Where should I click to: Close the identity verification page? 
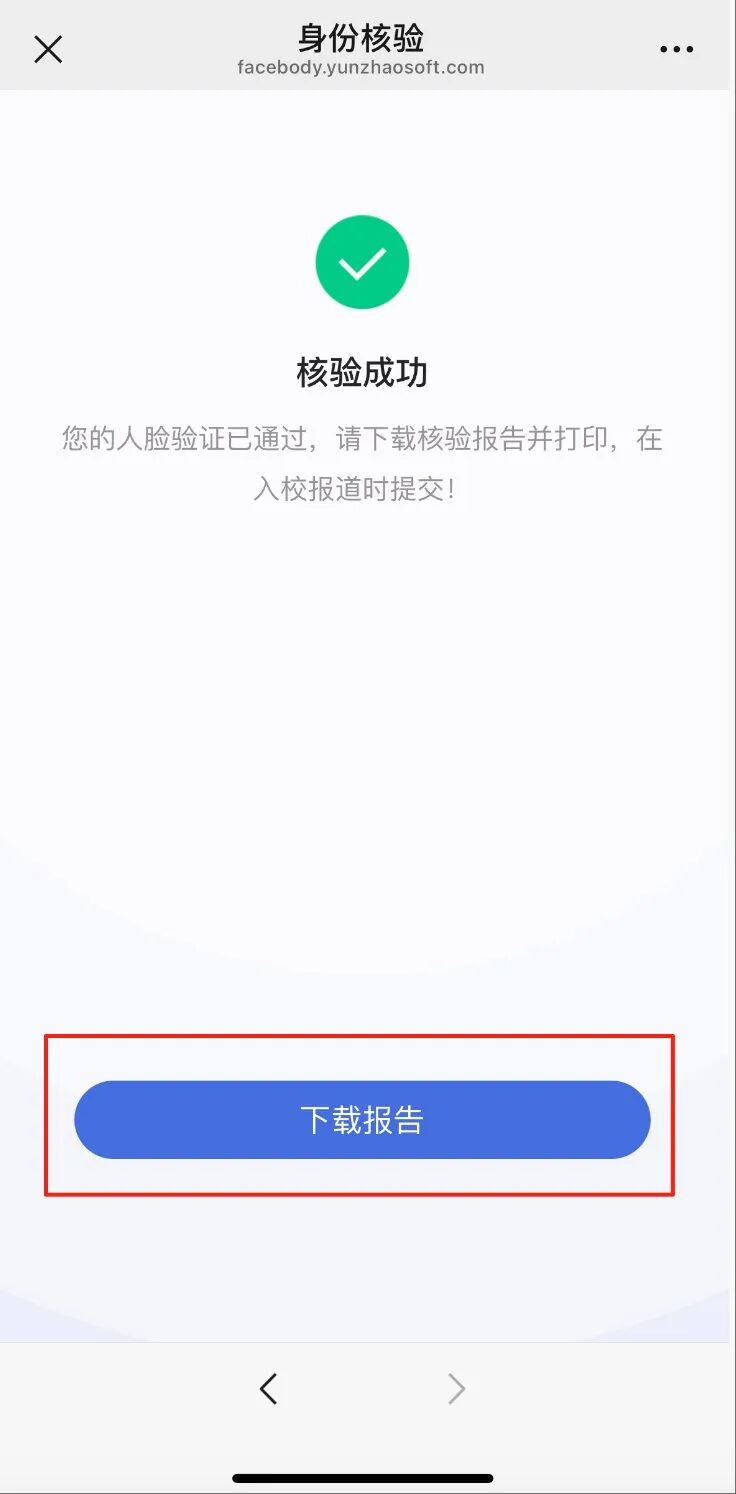tap(48, 49)
